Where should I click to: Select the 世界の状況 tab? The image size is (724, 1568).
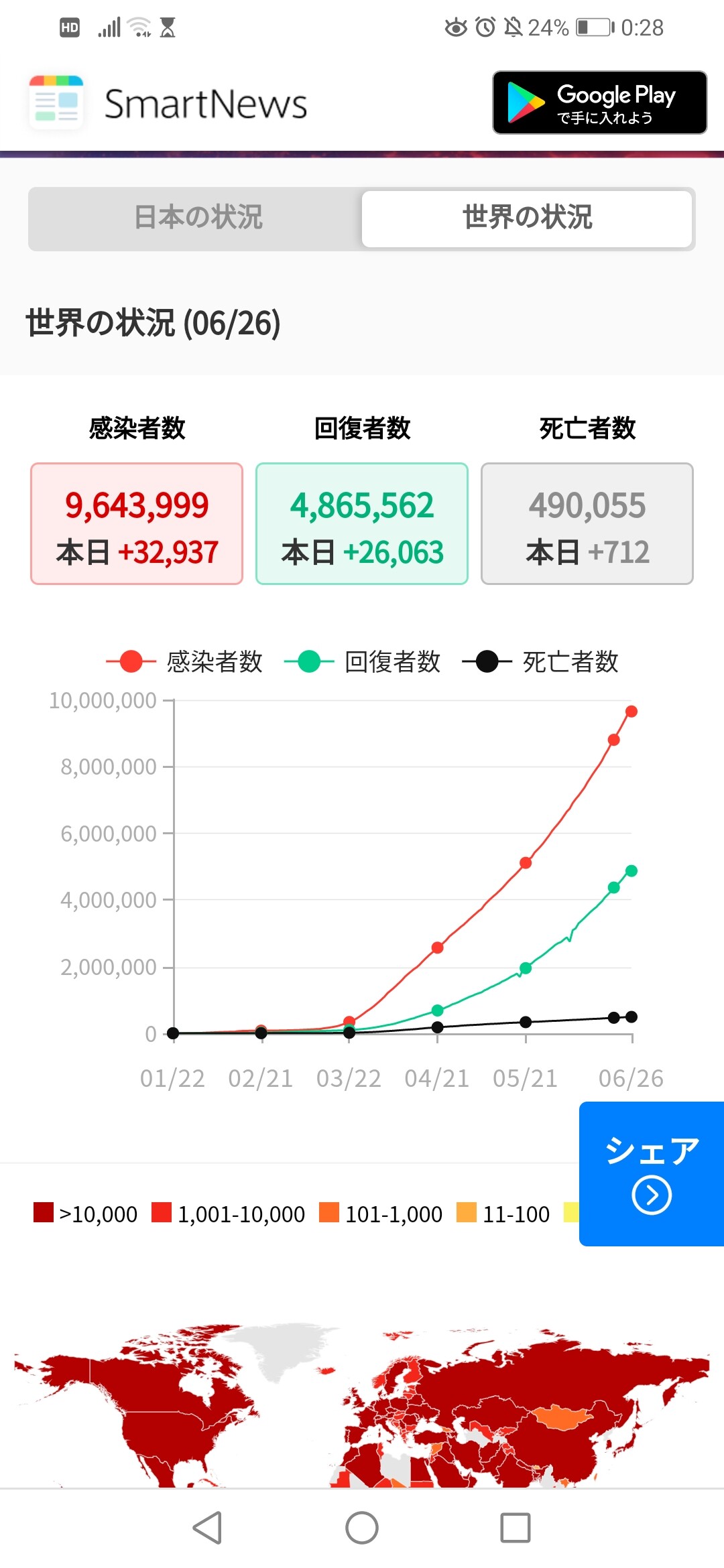(527, 218)
